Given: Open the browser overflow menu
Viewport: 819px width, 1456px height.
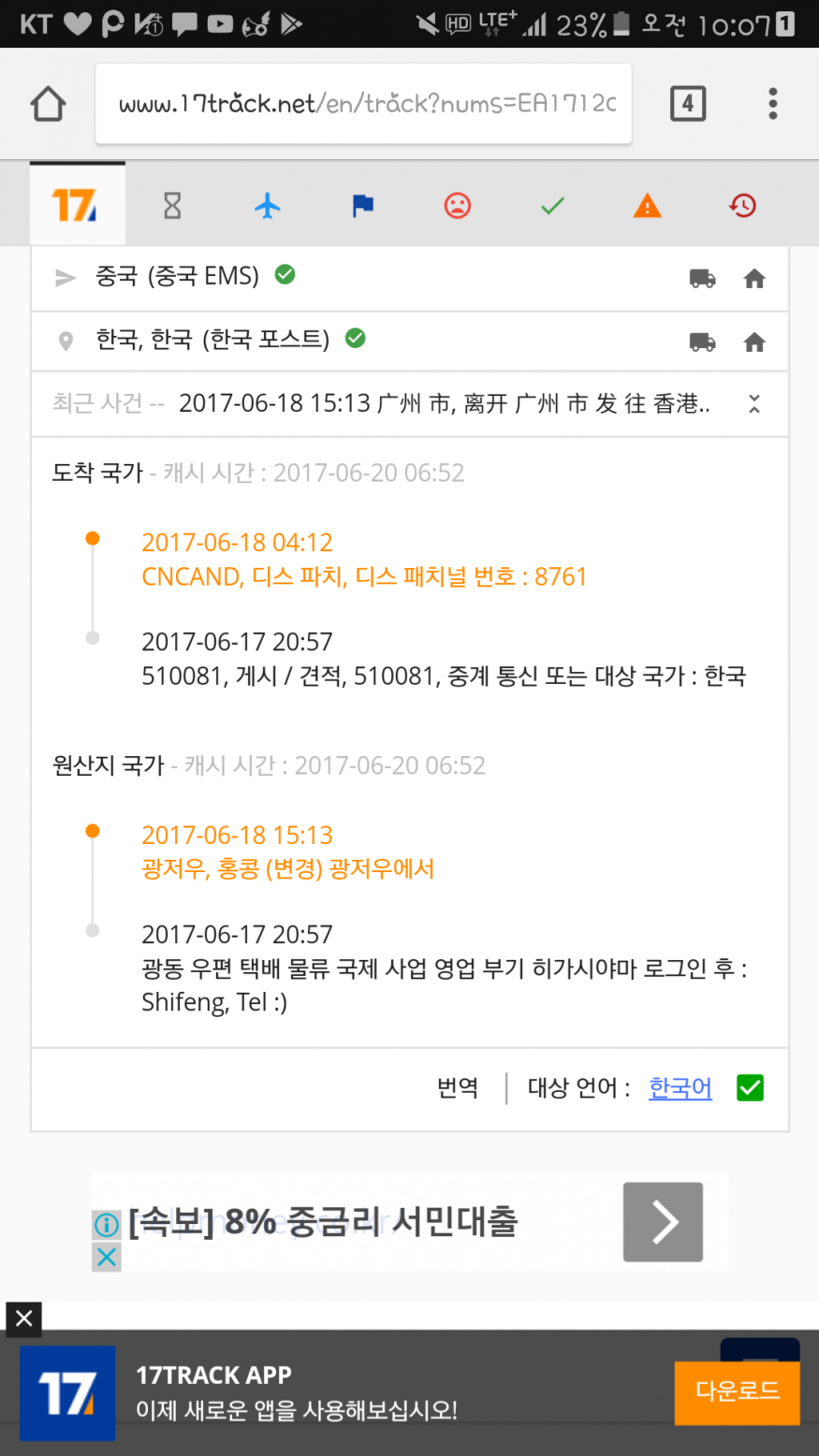Looking at the screenshot, I should click(x=773, y=104).
